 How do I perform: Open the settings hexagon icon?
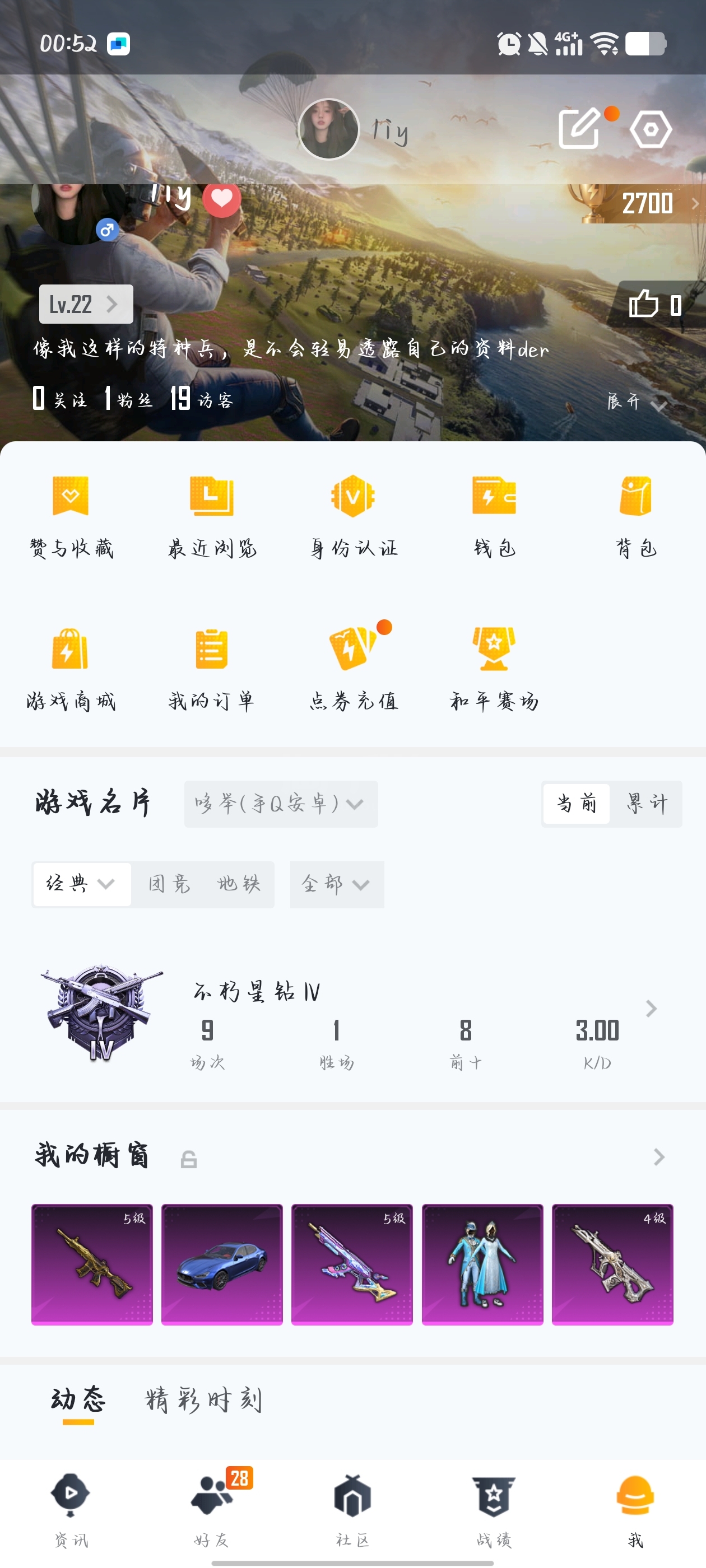click(x=651, y=129)
